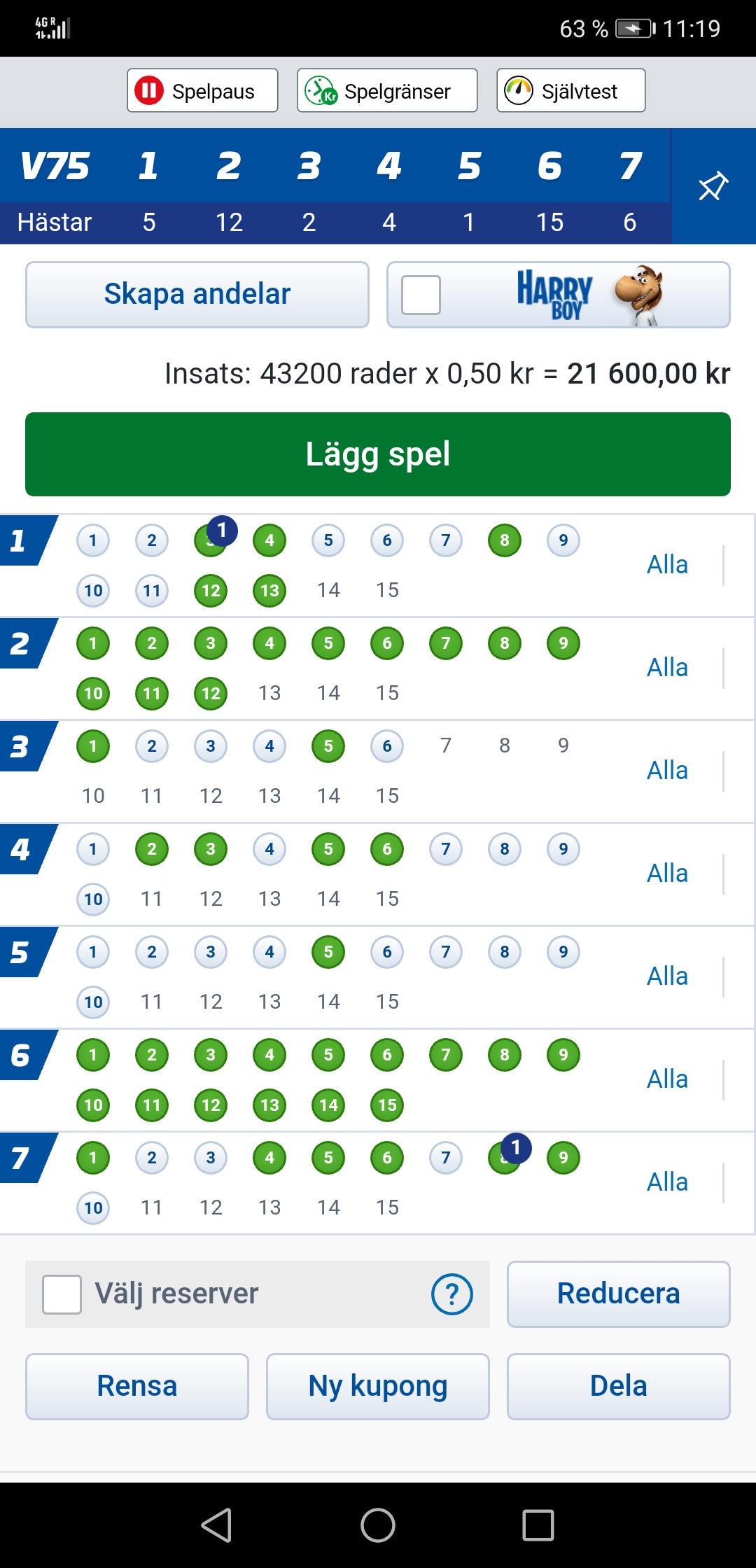Check the Harry Boy checkbox
The width and height of the screenshot is (756, 1568).
(421, 295)
